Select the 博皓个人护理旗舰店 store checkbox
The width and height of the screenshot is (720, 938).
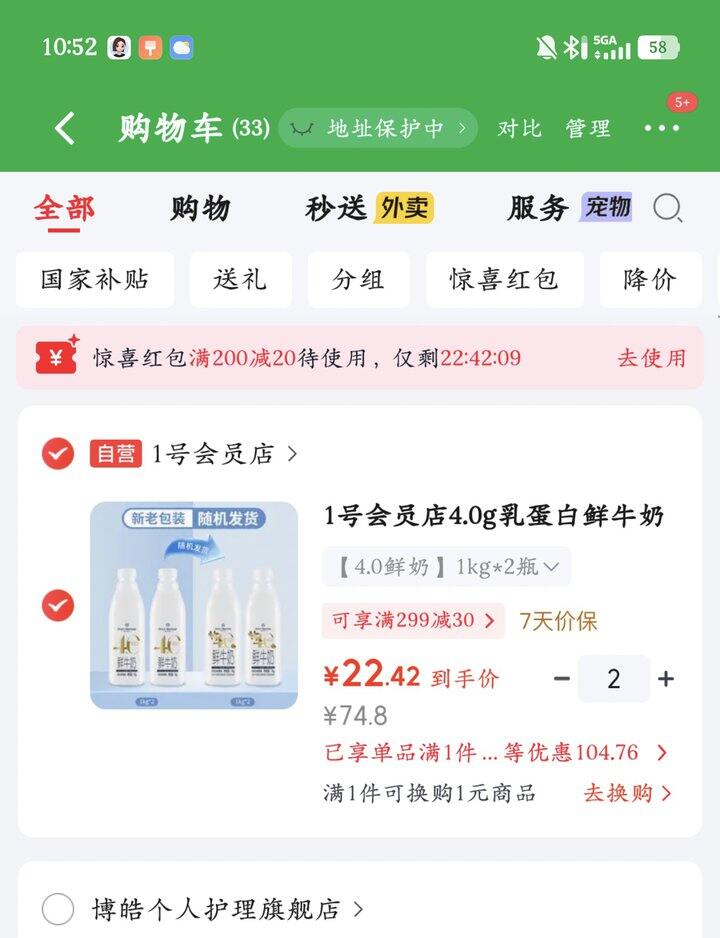tap(58, 909)
